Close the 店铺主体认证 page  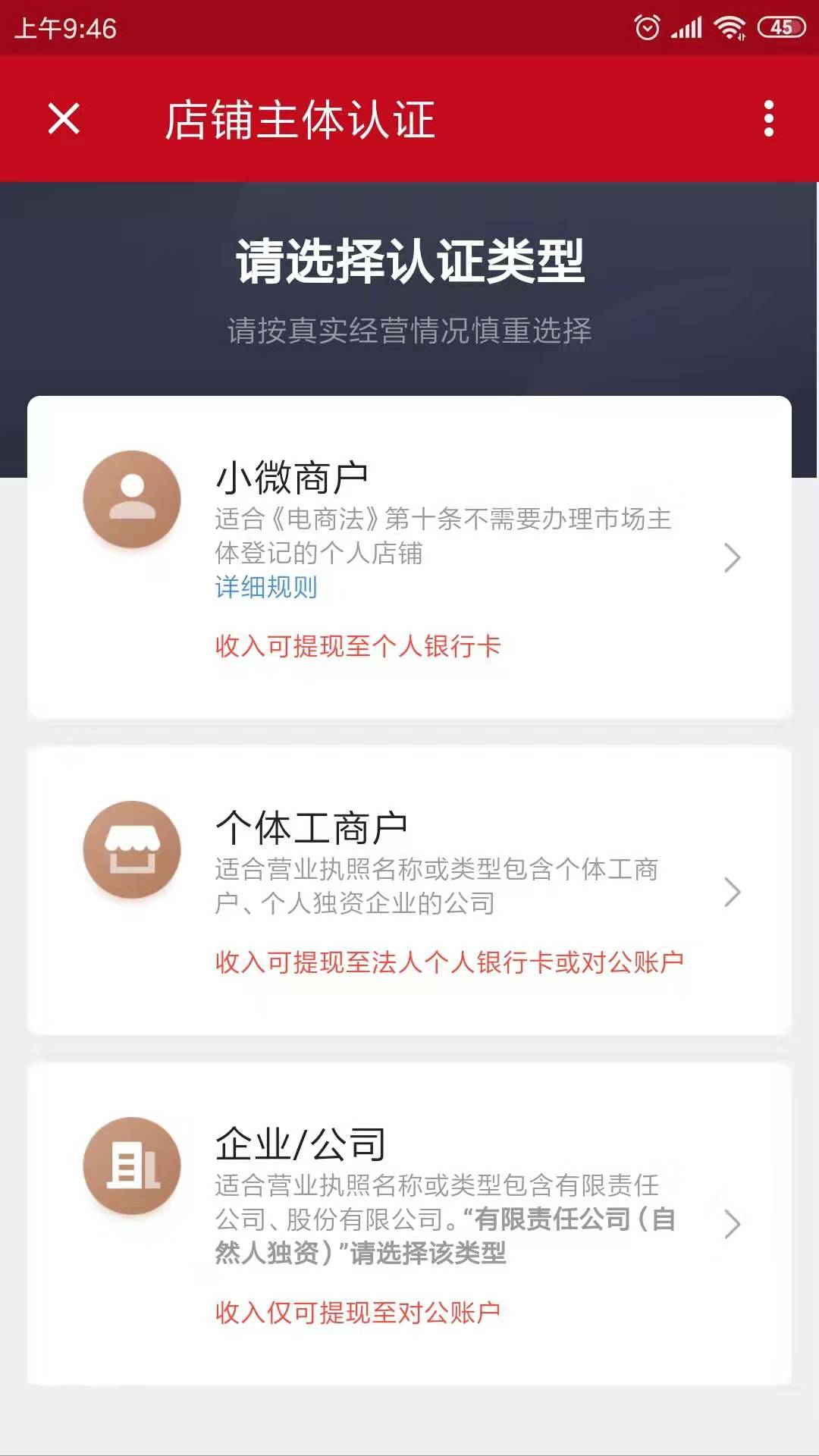click(x=64, y=119)
